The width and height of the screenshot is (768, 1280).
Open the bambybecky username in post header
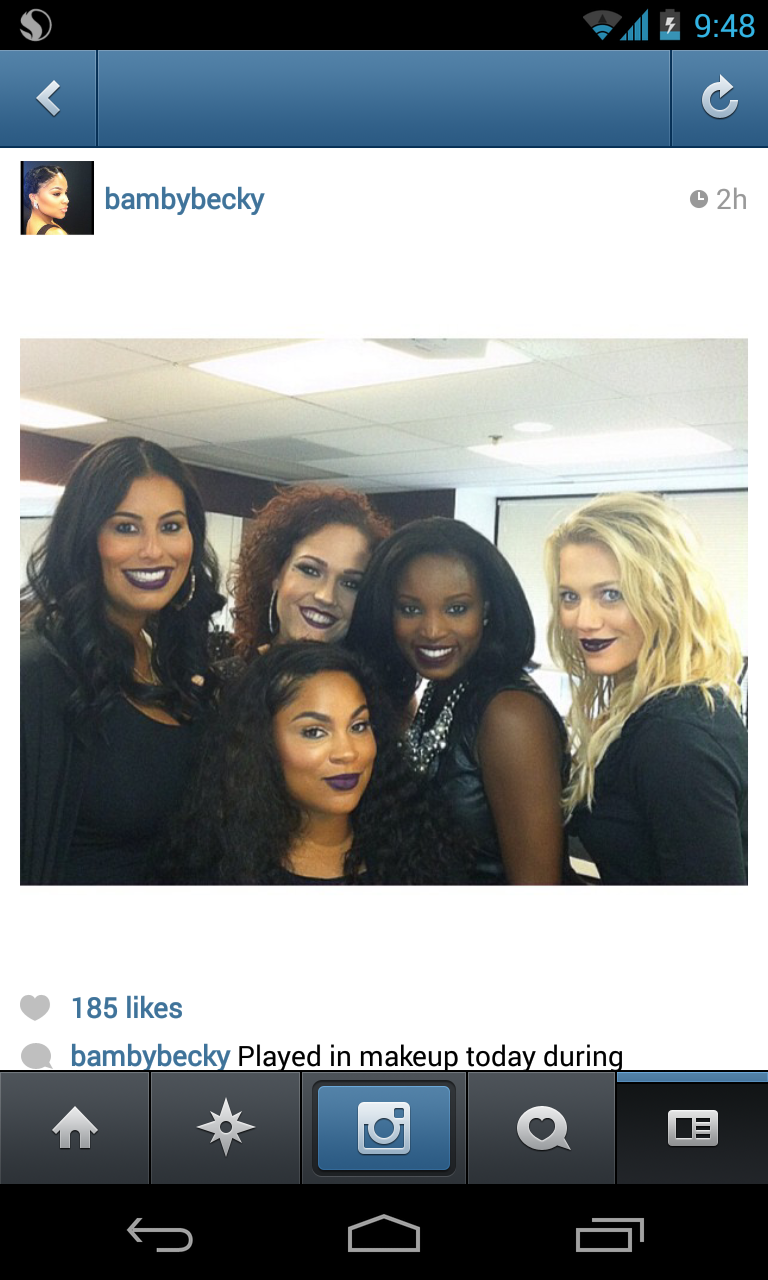click(x=184, y=199)
